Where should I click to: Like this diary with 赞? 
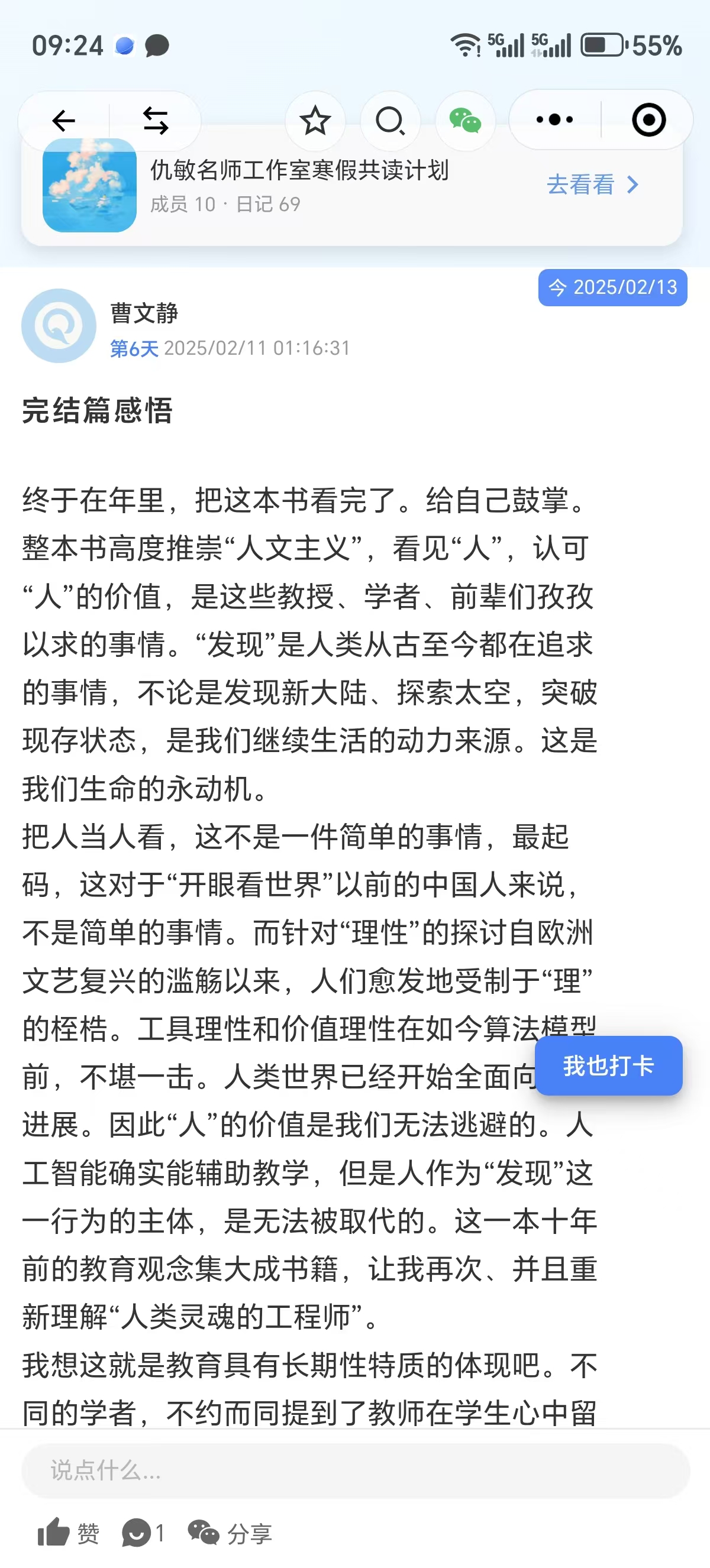tap(68, 1533)
